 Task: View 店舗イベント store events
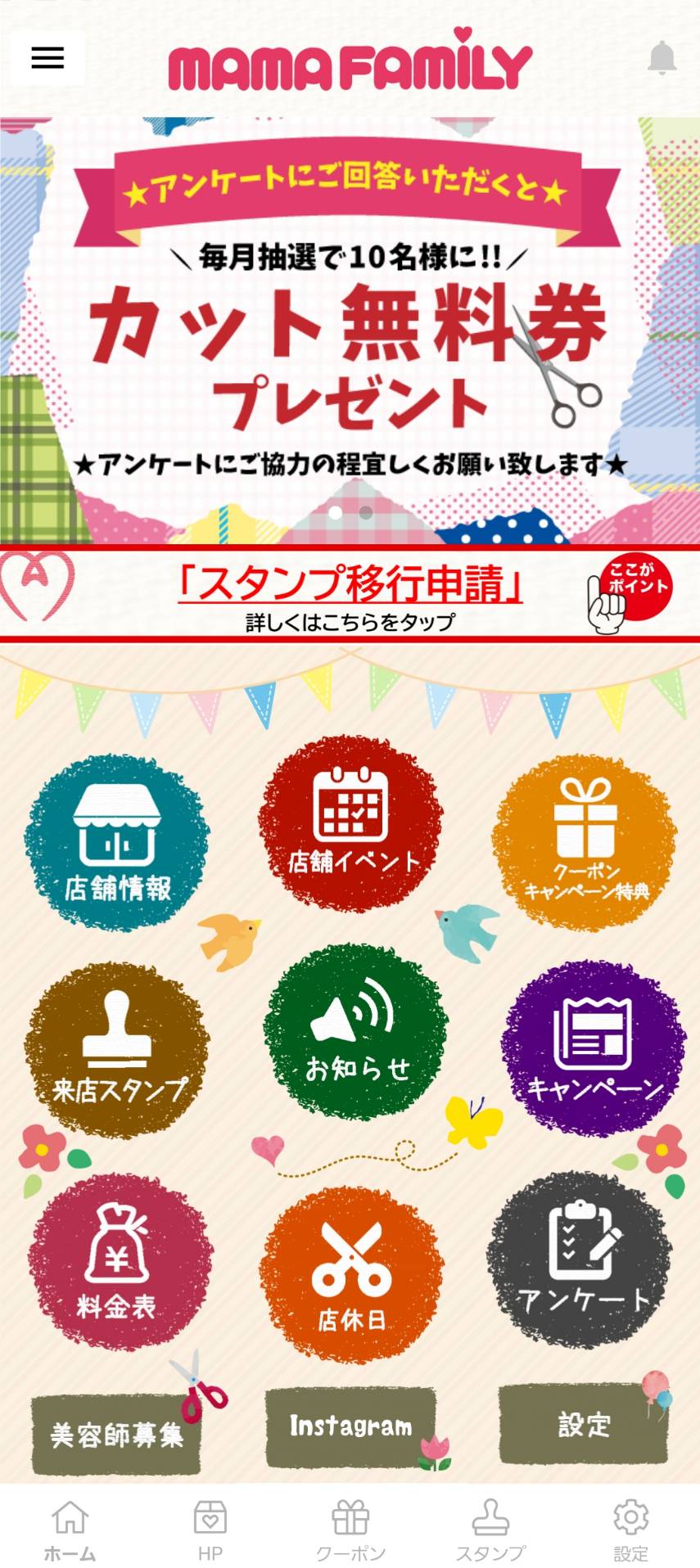click(352, 822)
